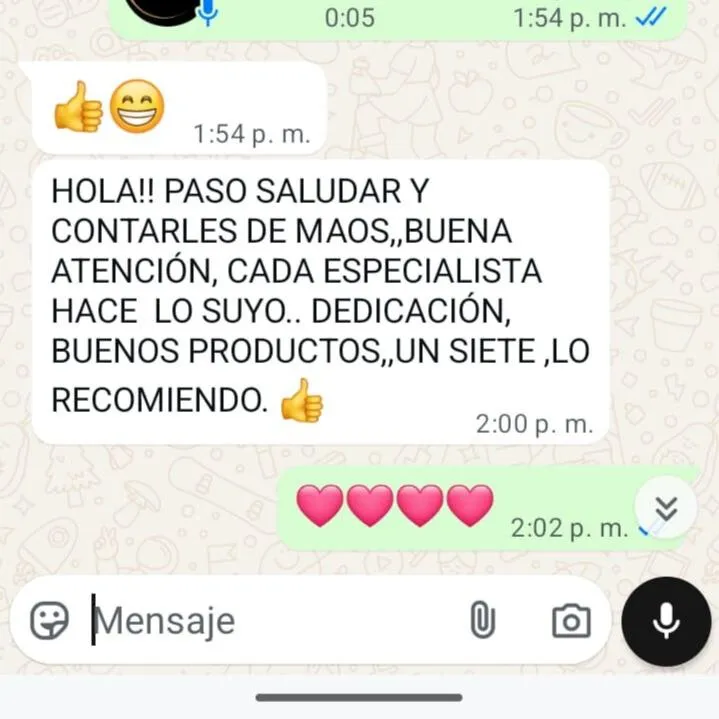Focus the Mensaje text field
Image resolution: width=719 pixels, height=719 pixels.
click(x=270, y=621)
